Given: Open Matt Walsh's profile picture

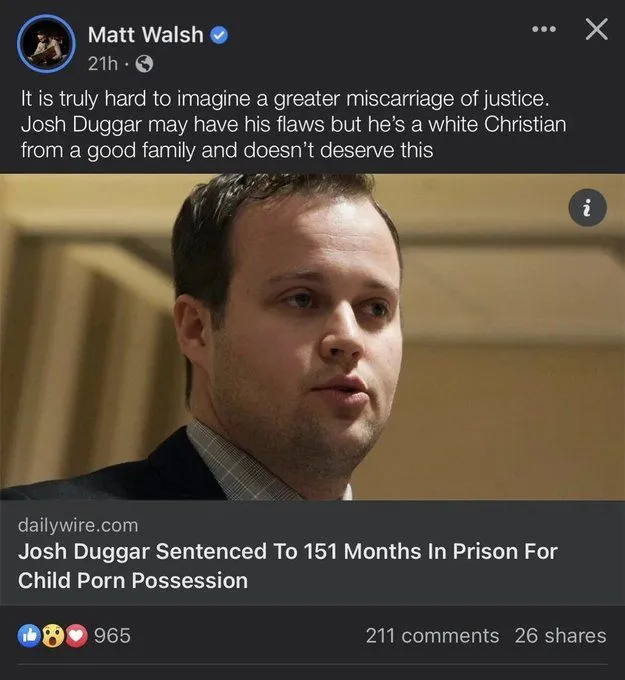Looking at the screenshot, I should point(46,44).
